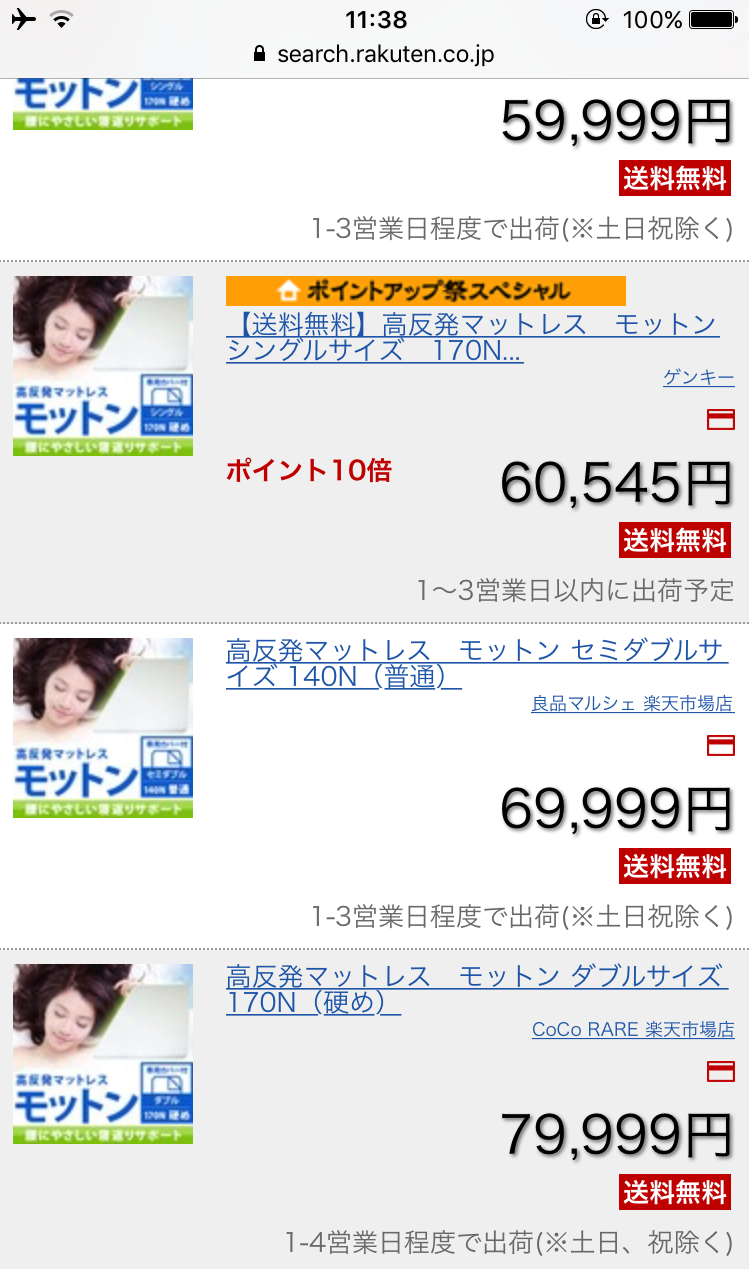The width and height of the screenshot is (749, 1269).
Task: Visit the ゲンキー shop link
Action: 698,378
